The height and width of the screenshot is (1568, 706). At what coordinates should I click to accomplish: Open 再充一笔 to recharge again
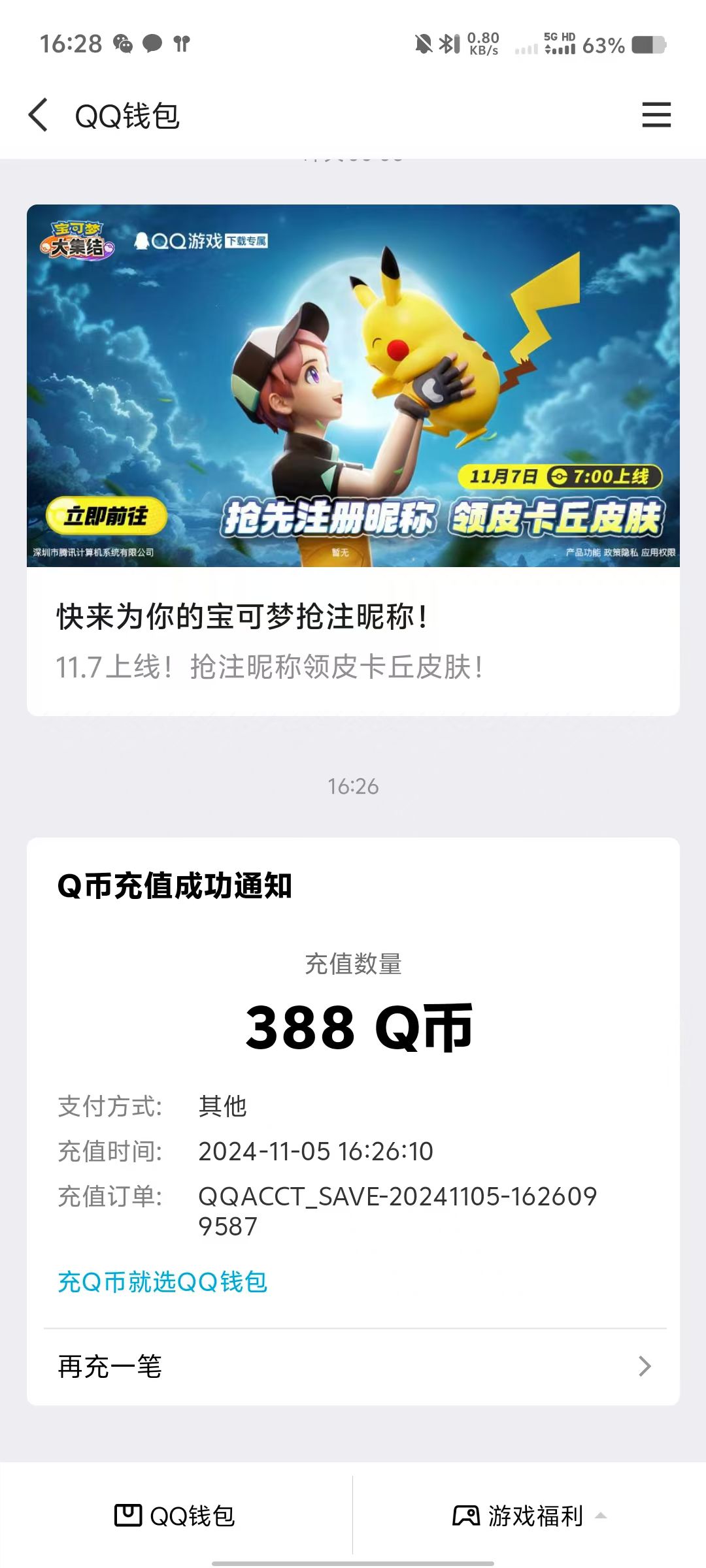click(353, 1366)
